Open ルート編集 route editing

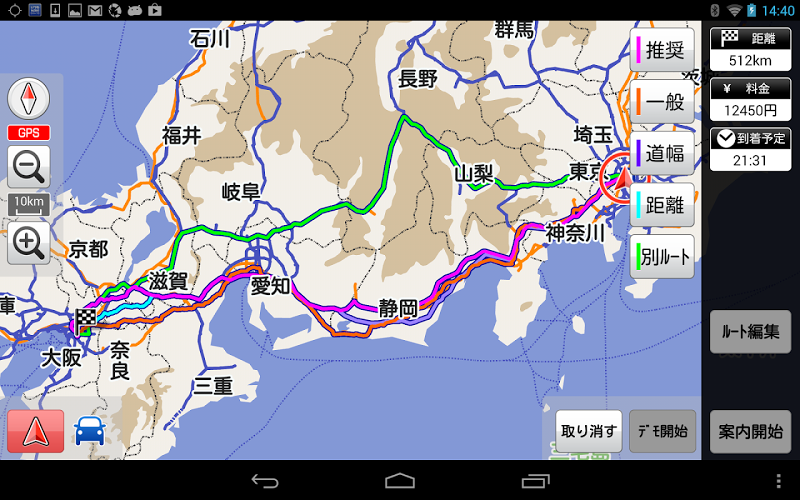(x=751, y=331)
